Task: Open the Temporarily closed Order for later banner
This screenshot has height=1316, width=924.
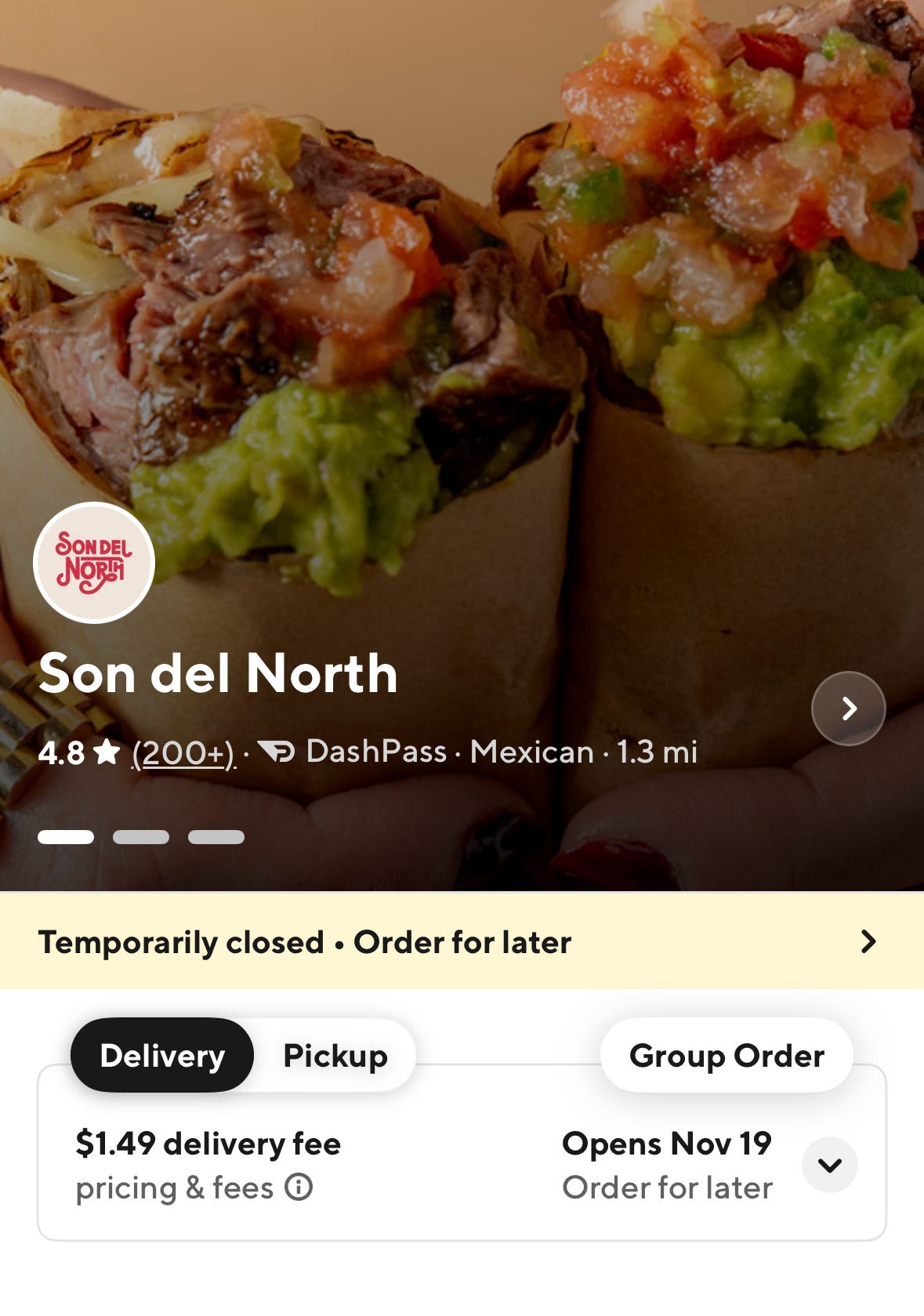Action: click(x=462, y=941)
